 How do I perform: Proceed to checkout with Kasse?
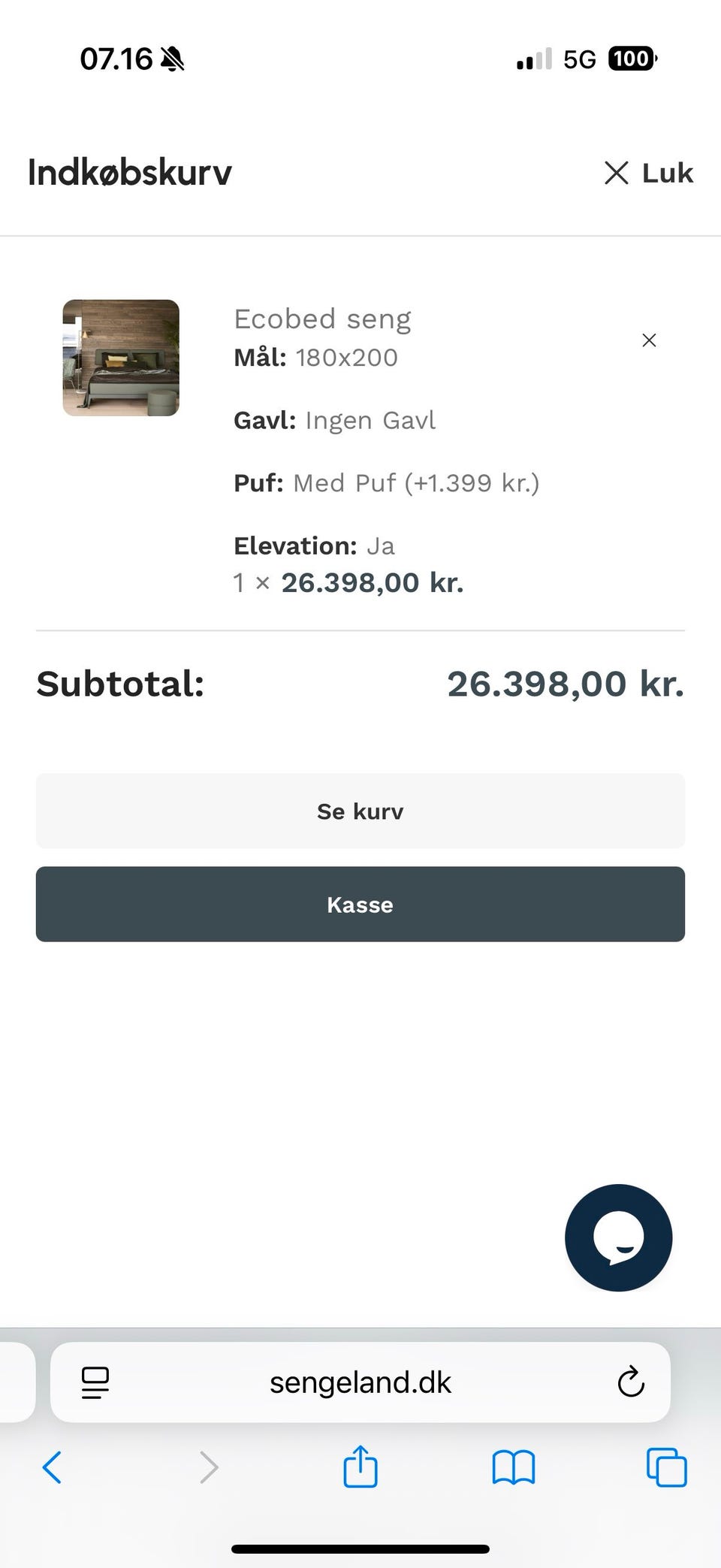coord(360,905)
